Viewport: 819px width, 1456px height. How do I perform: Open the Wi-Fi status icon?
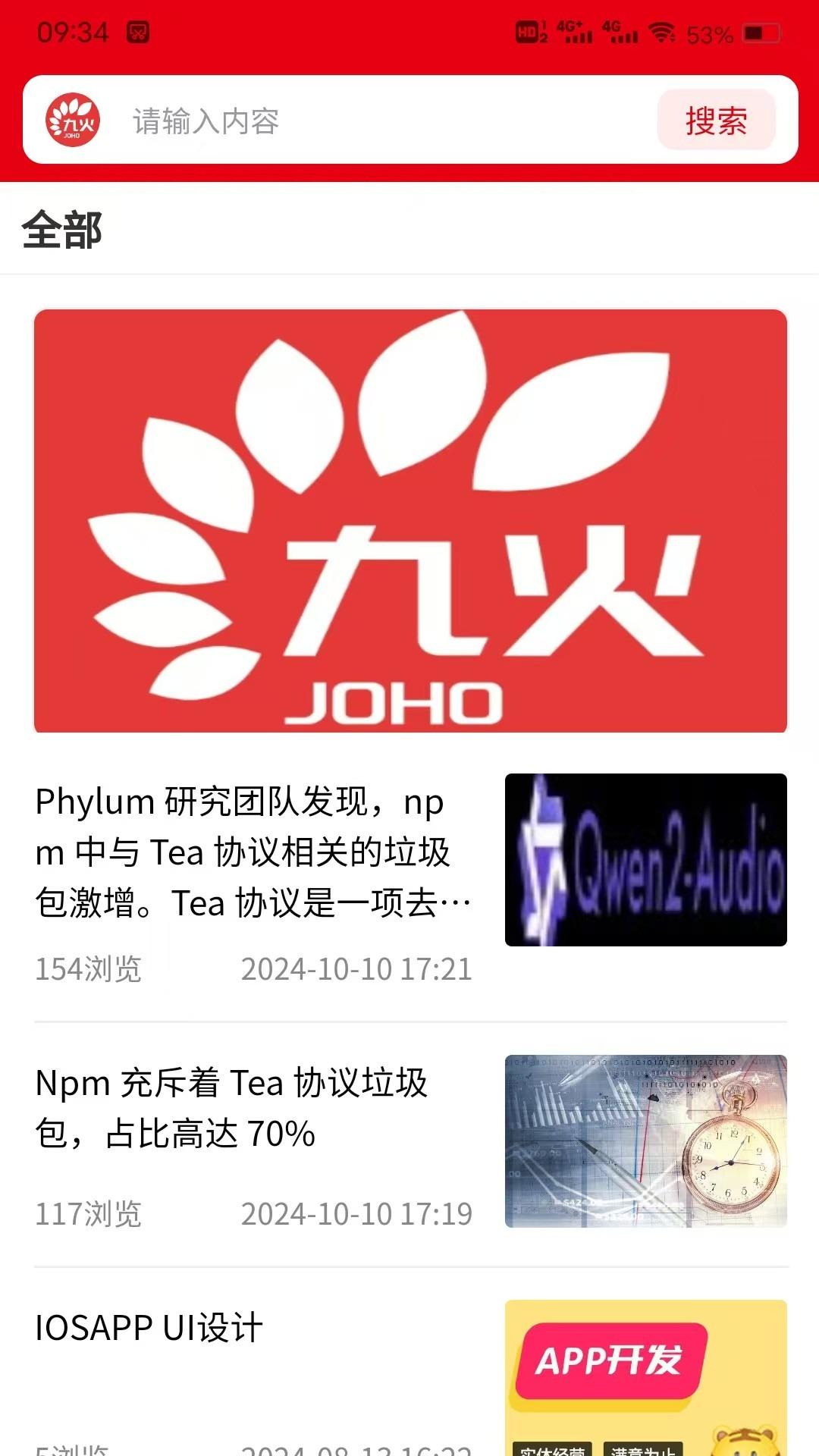click(x=664, y=30)
